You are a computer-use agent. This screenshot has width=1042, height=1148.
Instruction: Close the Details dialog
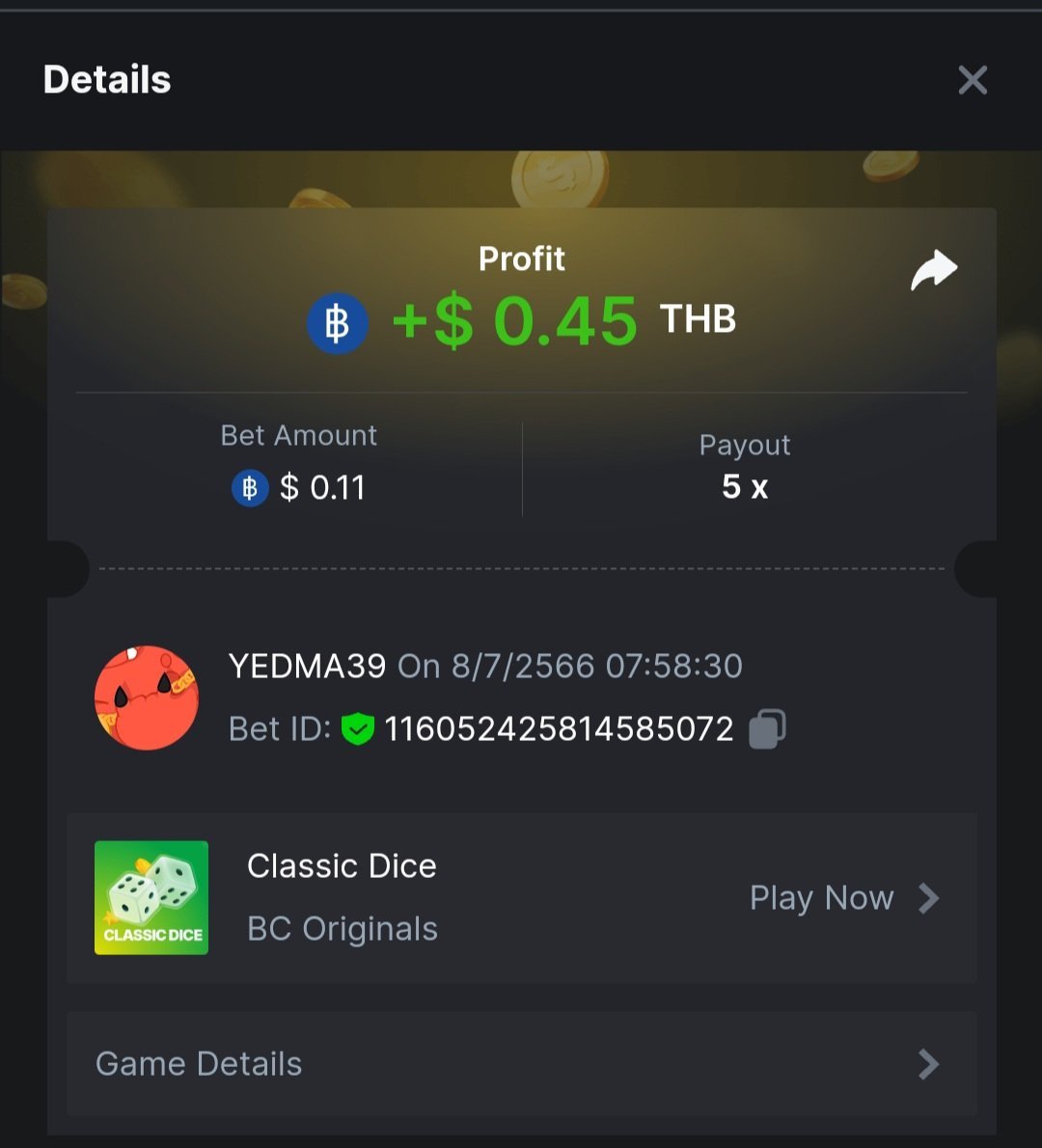pos(973,80)
